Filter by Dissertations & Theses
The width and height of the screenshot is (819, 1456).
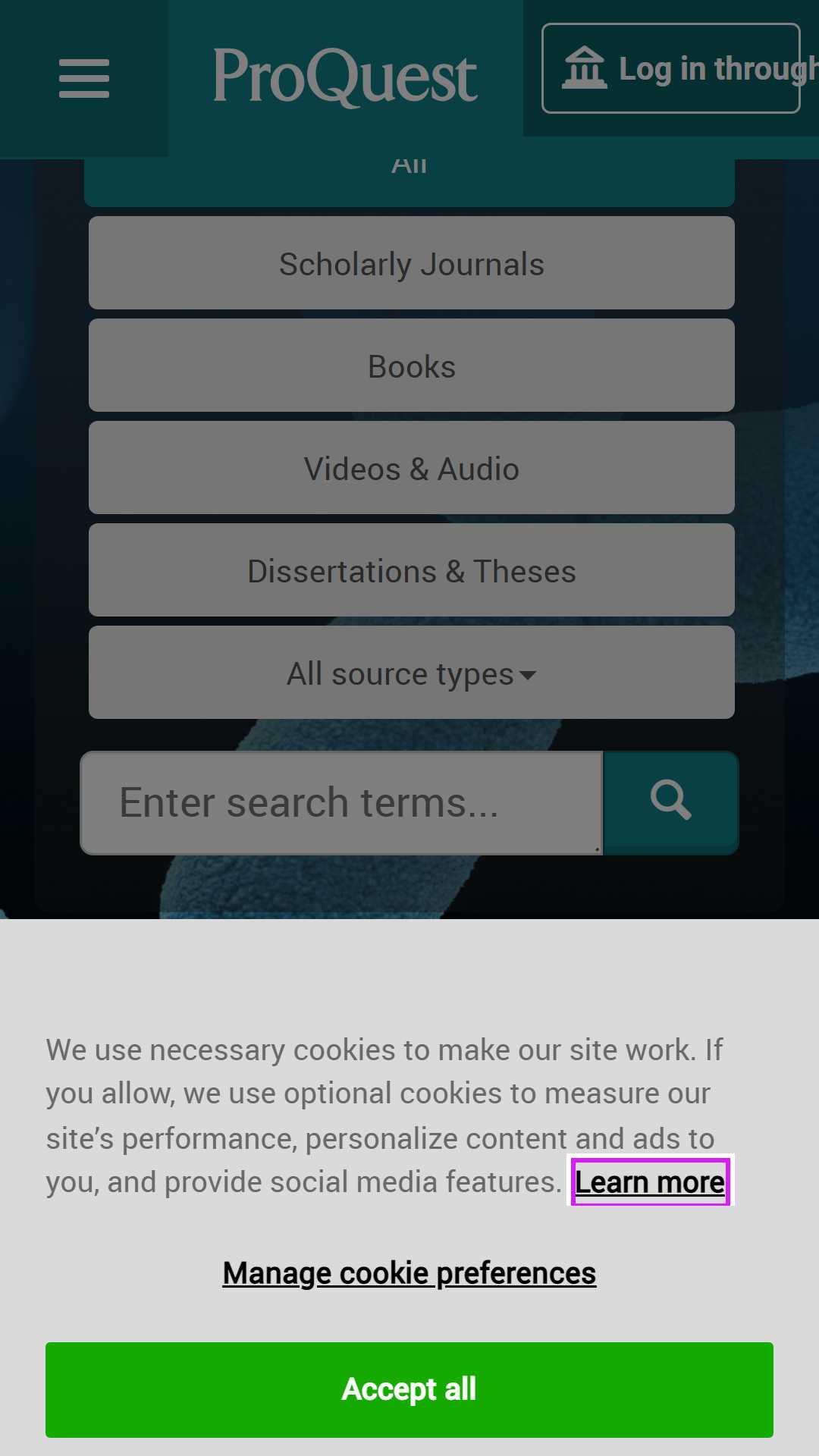click(412, 570)
